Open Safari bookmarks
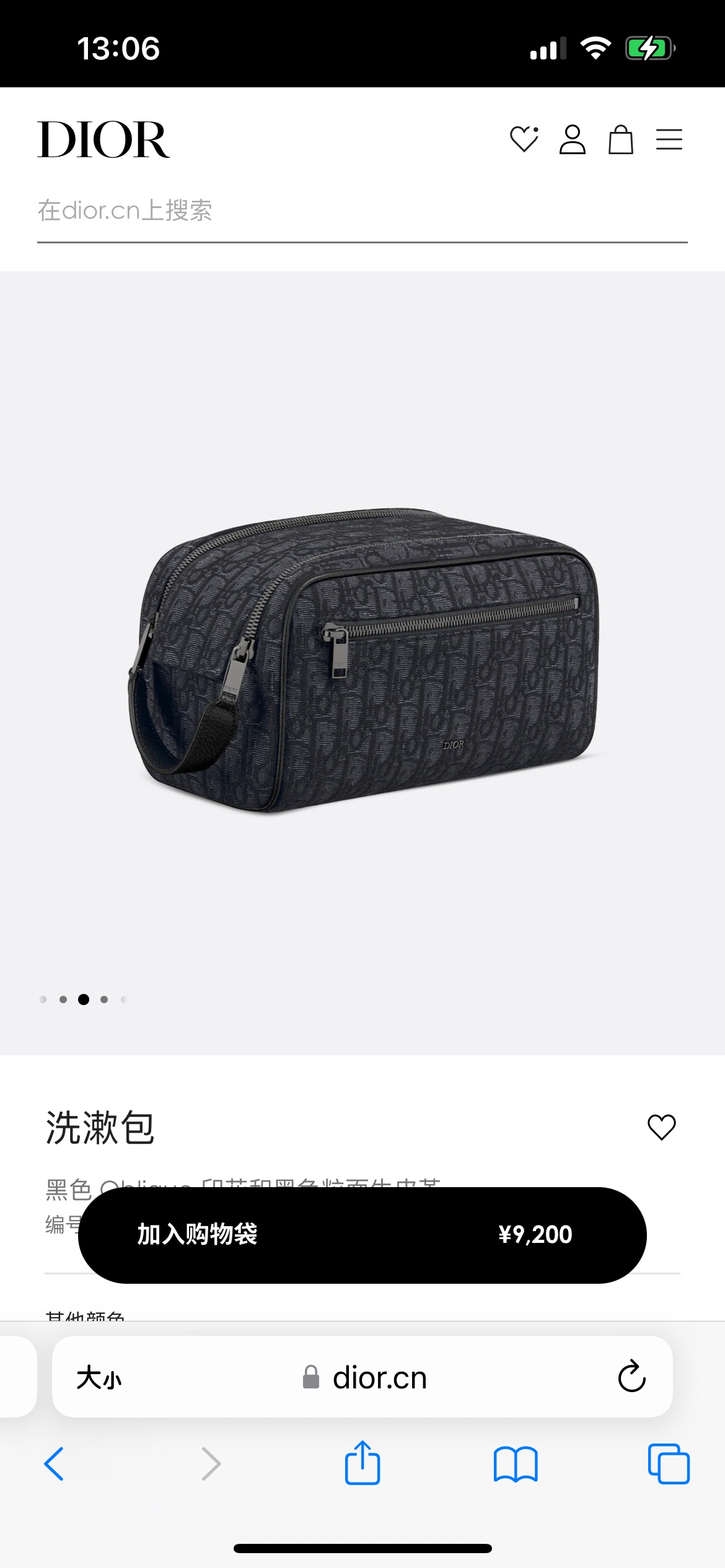Screen dimensions: 725x1568 [516, 1464]
